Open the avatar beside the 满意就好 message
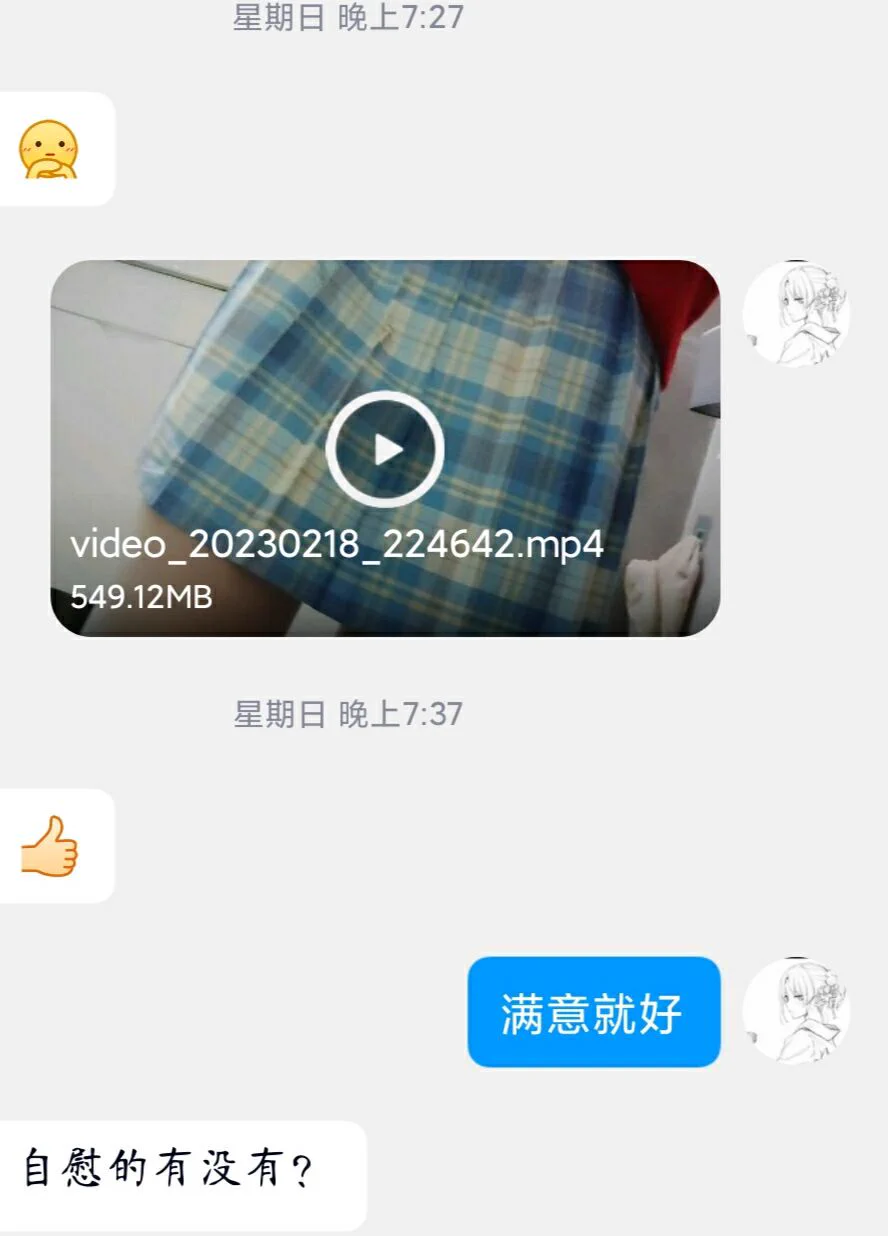The height and width of the screenshot is (1236, 888). click(x=796, y=1010)
